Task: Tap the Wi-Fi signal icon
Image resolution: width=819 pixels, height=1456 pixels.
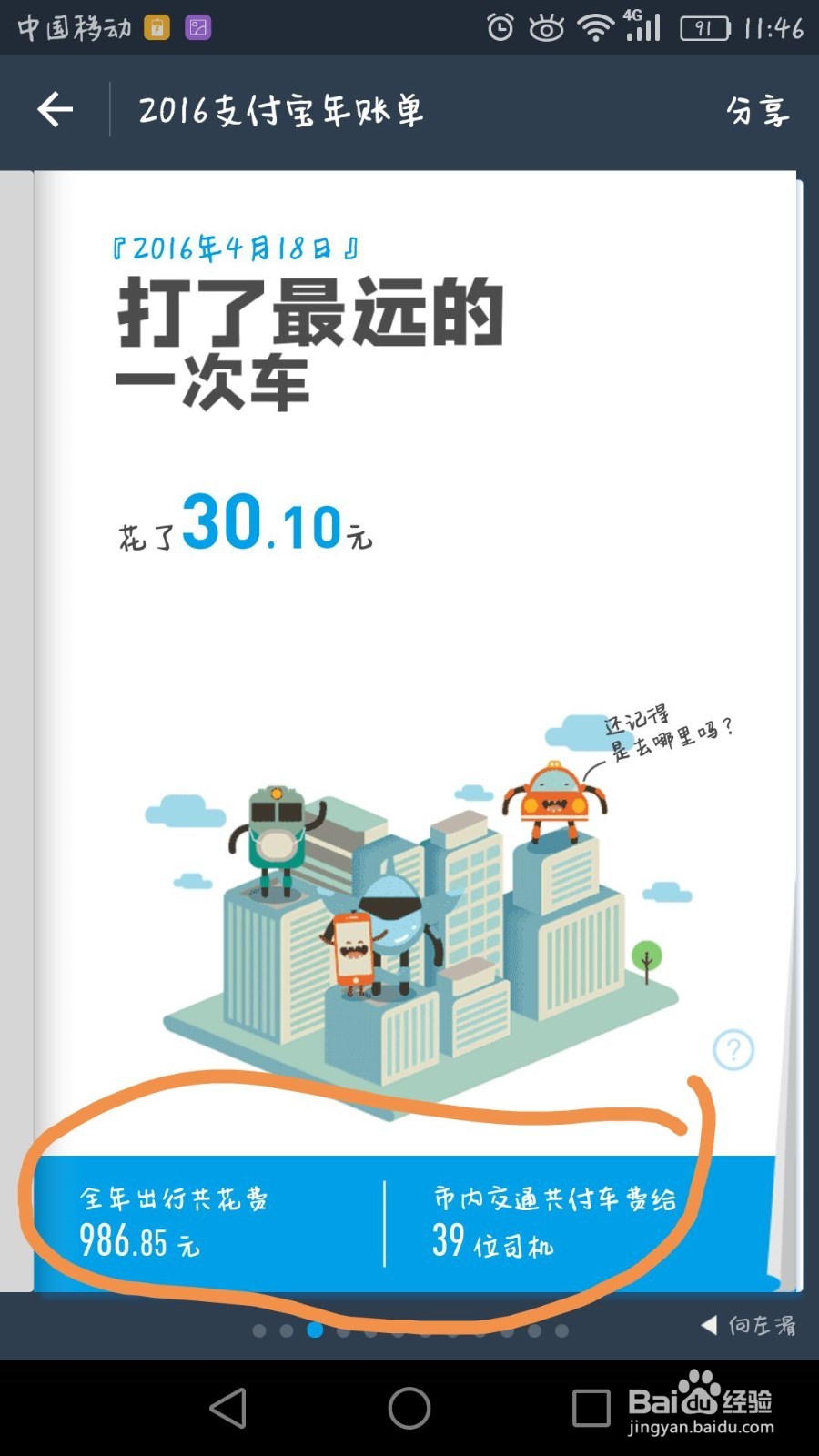Action: click(598, 27)
